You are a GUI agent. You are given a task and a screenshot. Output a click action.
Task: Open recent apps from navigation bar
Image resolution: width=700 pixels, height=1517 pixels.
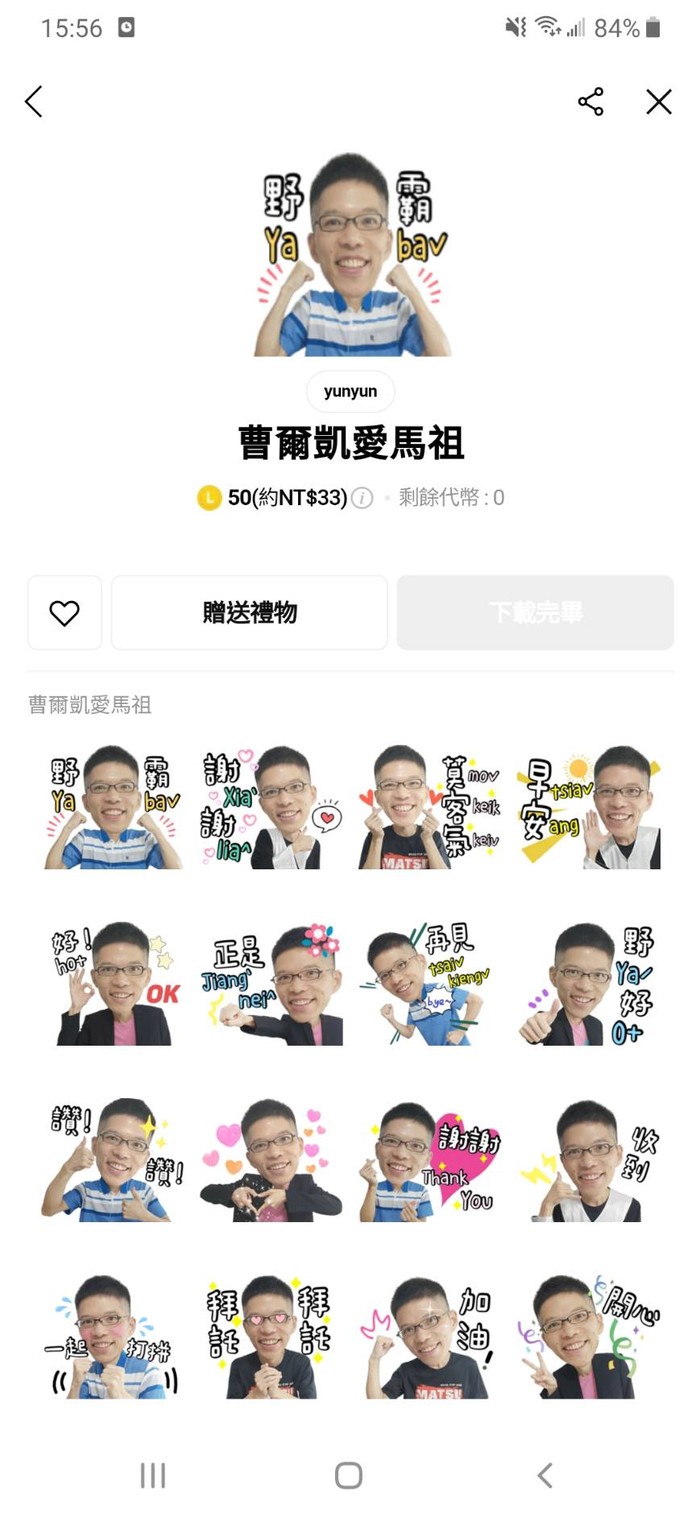[153, 1475]
